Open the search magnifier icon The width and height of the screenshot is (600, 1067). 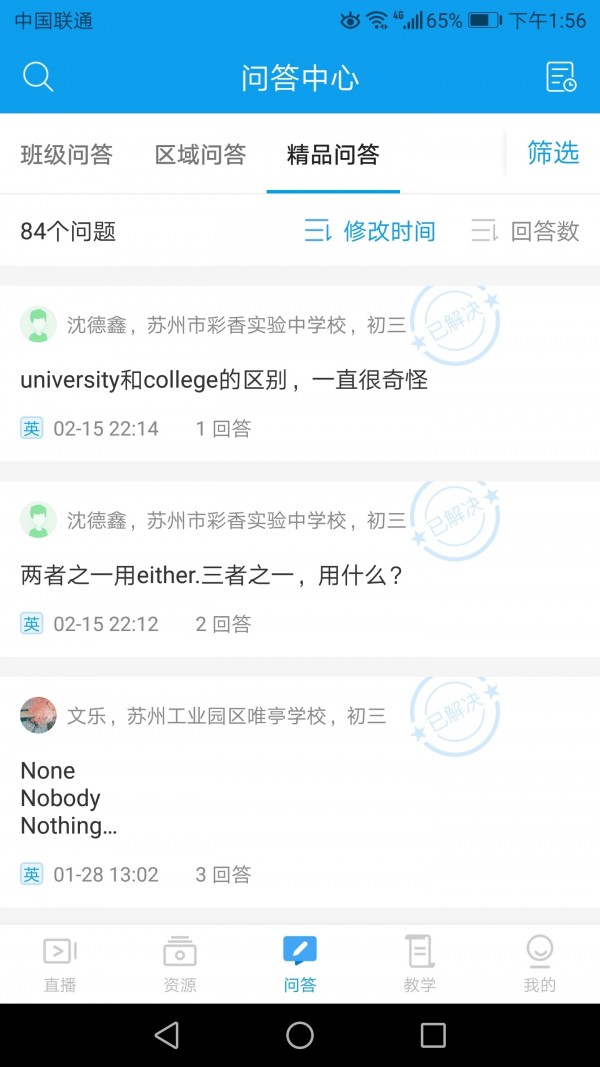click(x=38, y=77)
